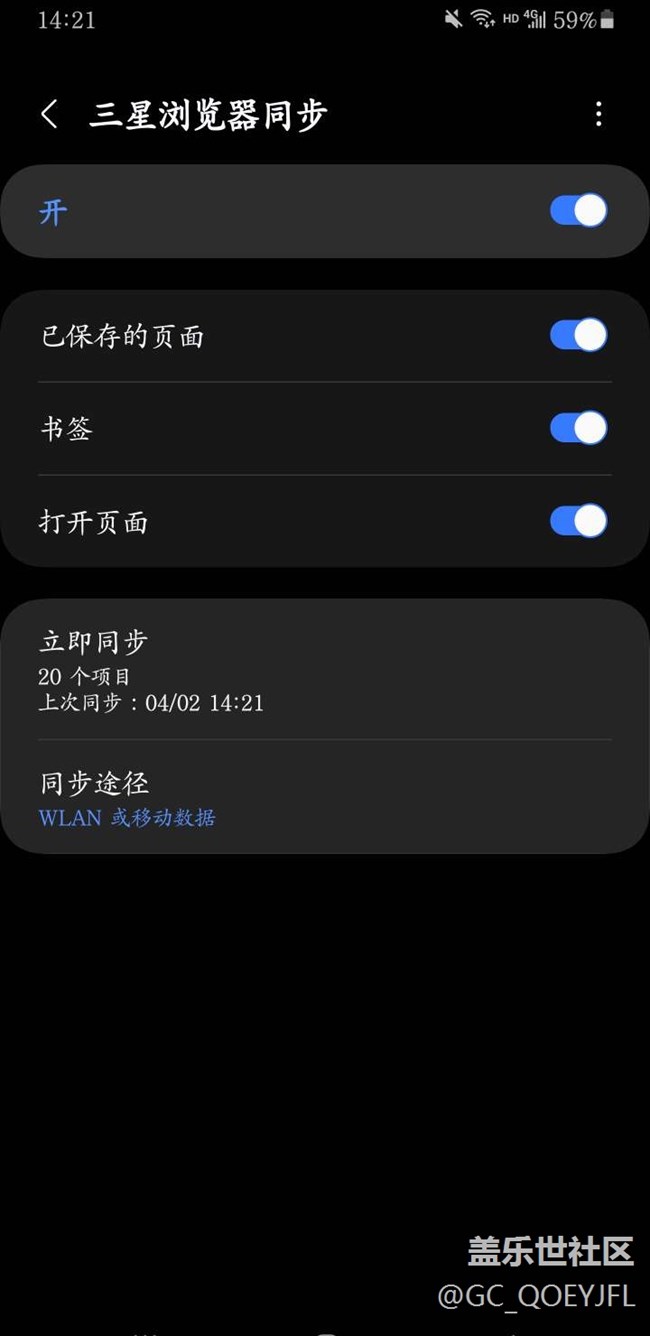The width and height of the screenshot is (650, 1336).
Task: Go back from 三星浏览器同步 screen
Action: point(49,114)
